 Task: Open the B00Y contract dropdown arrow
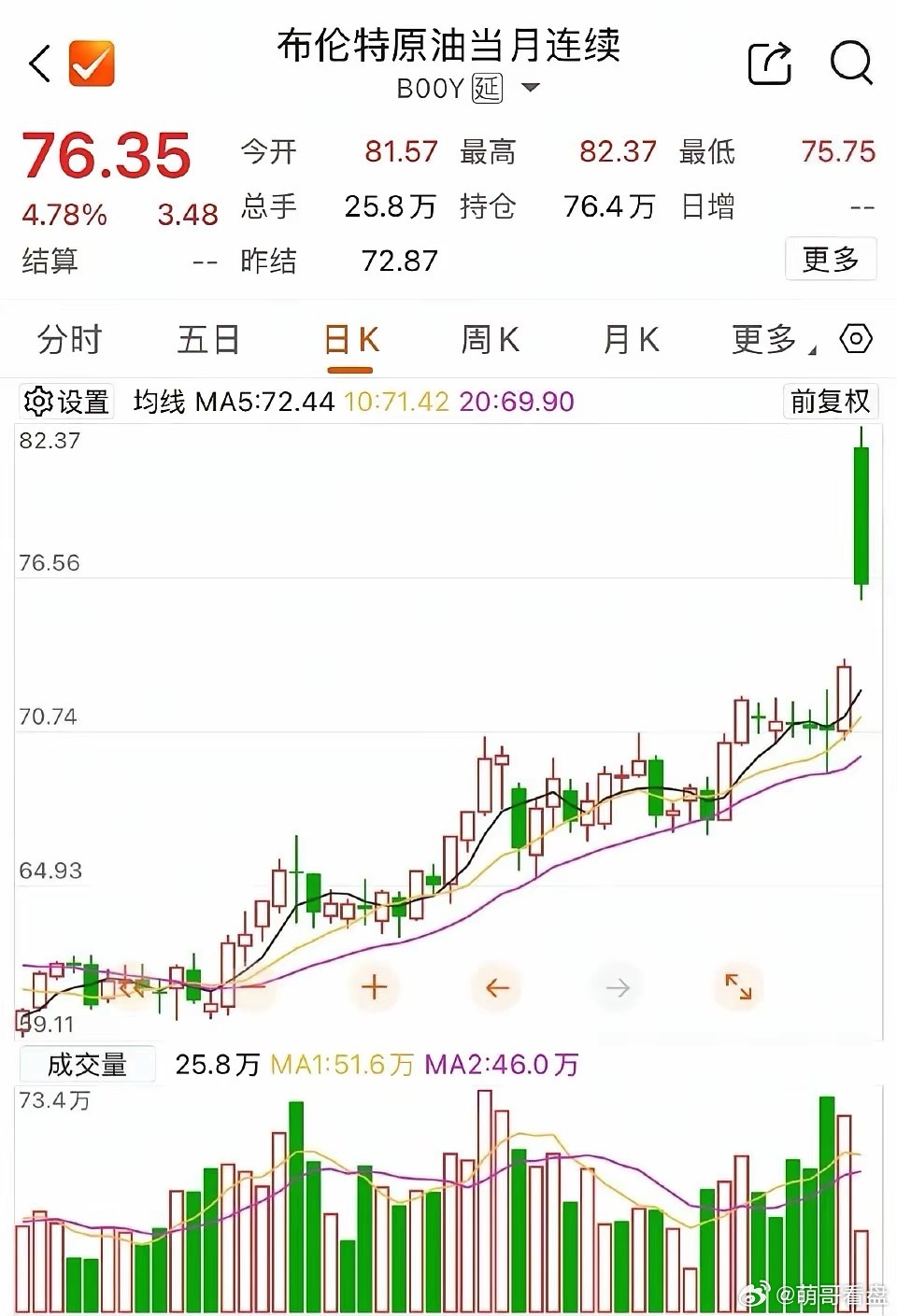pos(530,87)
